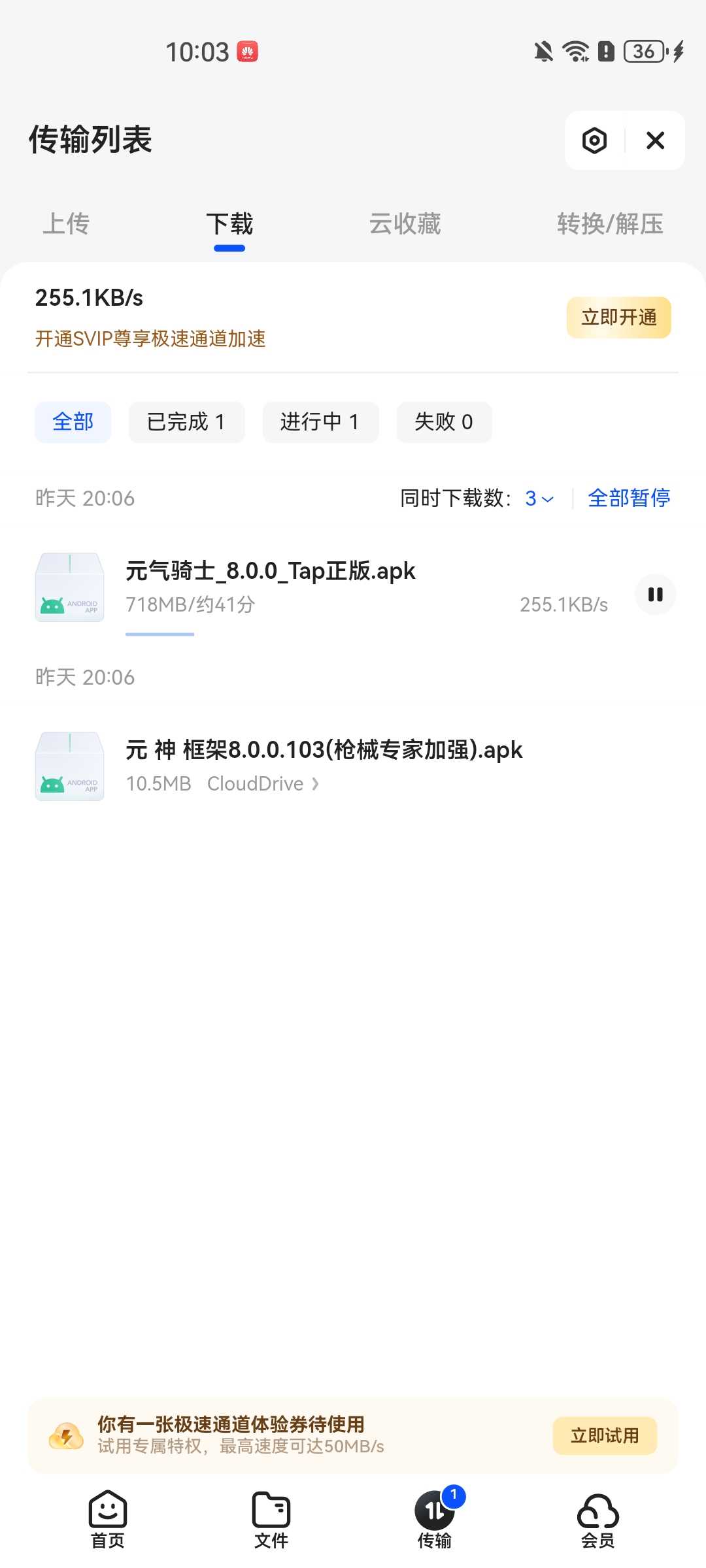Viewport: 706px width, 1568px height.
Task: Tap 立即试用 for speed coupon
Action: (x=604, y=1435)
